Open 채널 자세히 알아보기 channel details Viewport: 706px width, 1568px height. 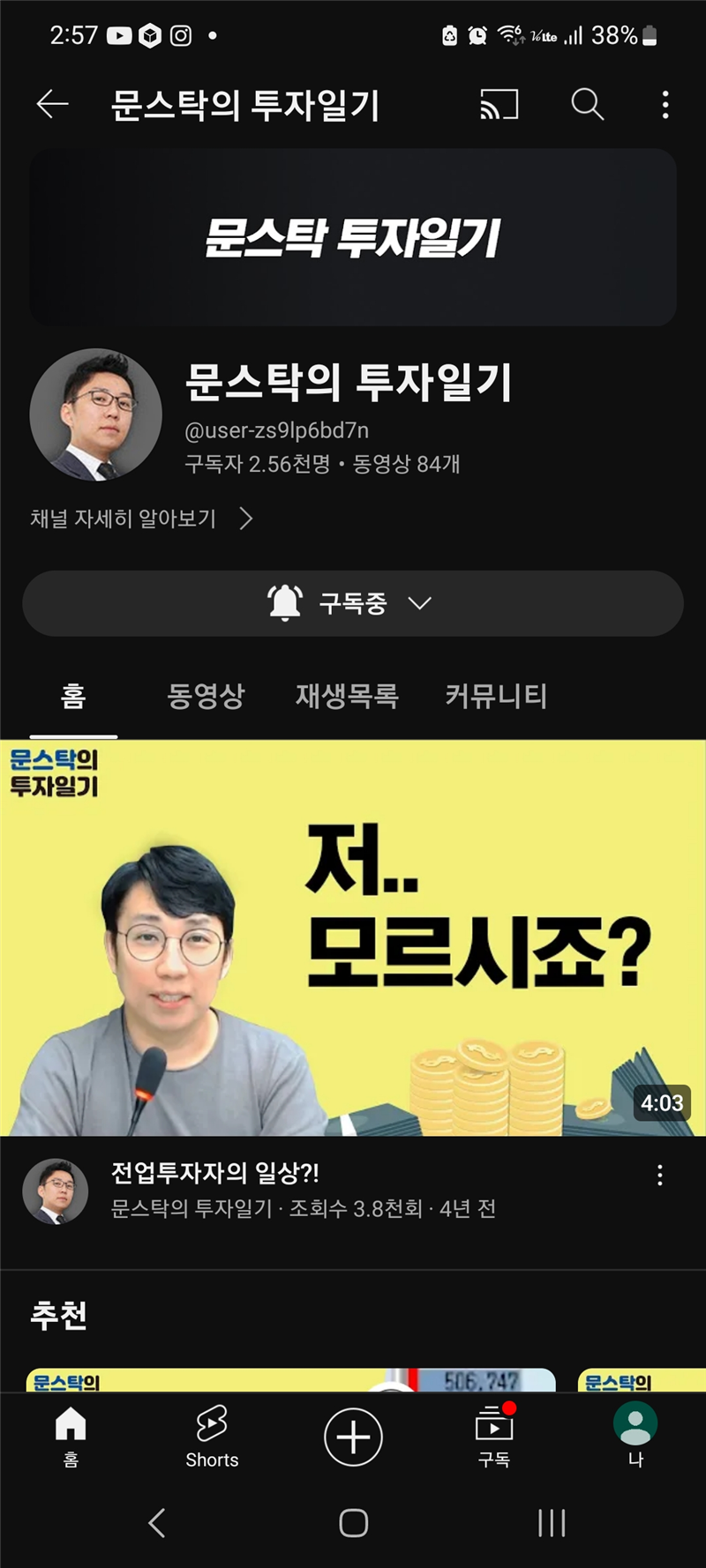click(141, 519)
